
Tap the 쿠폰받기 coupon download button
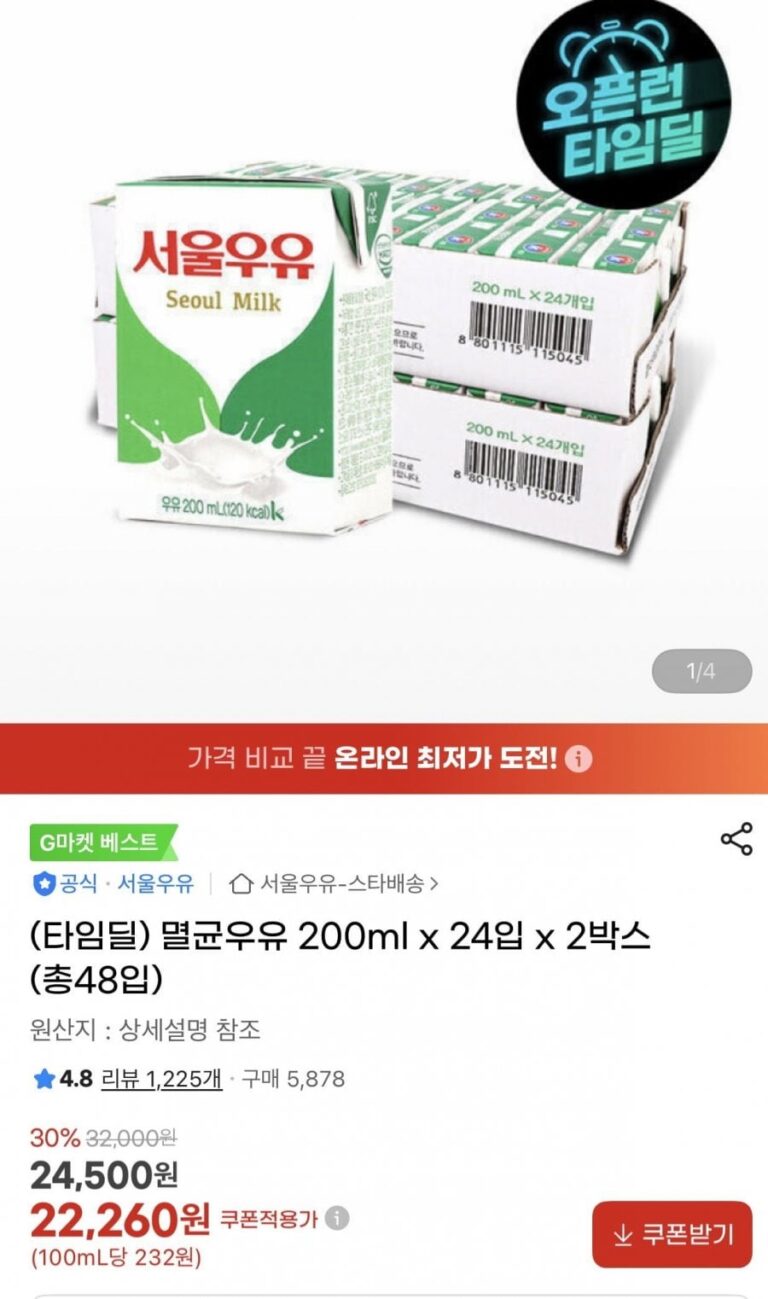point(671,1234)
